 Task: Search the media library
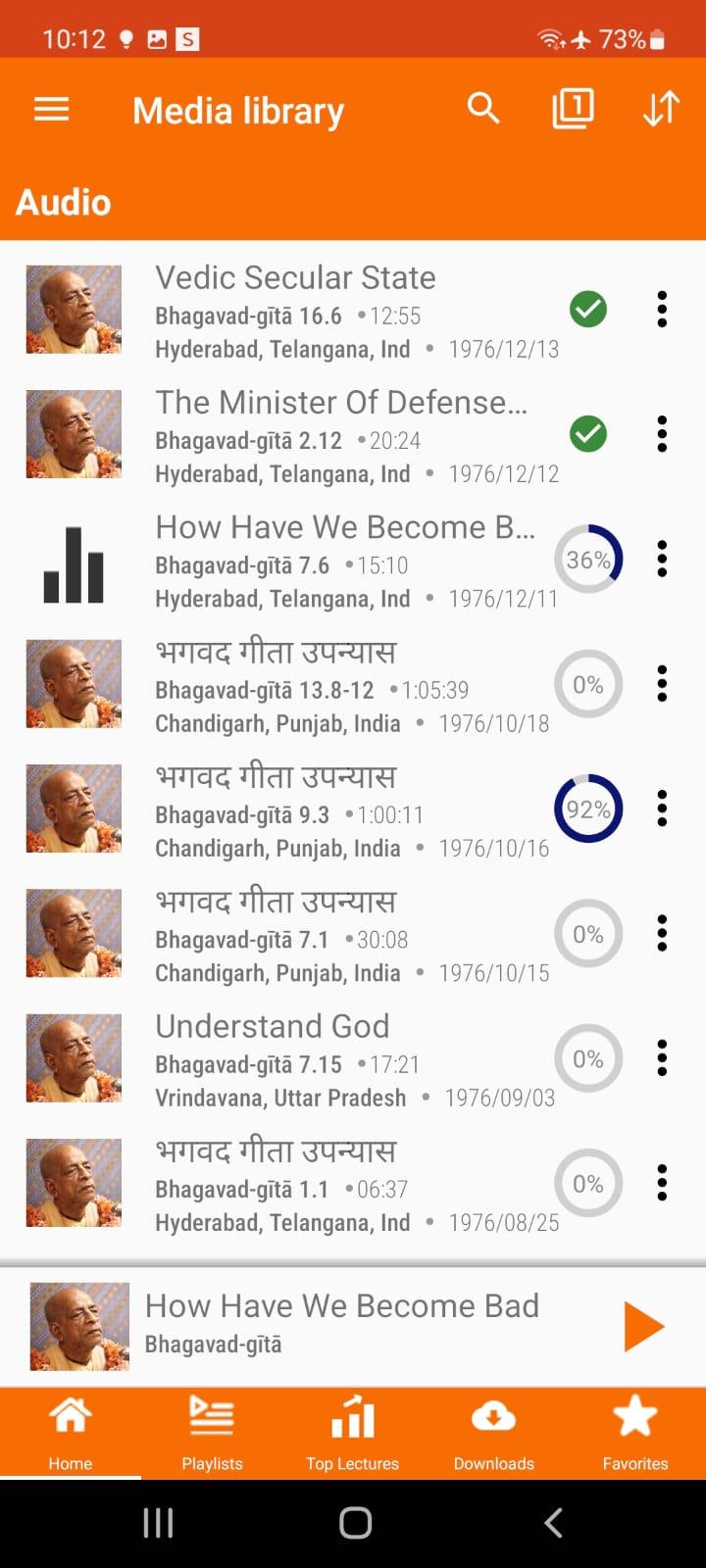coord(483,109)
